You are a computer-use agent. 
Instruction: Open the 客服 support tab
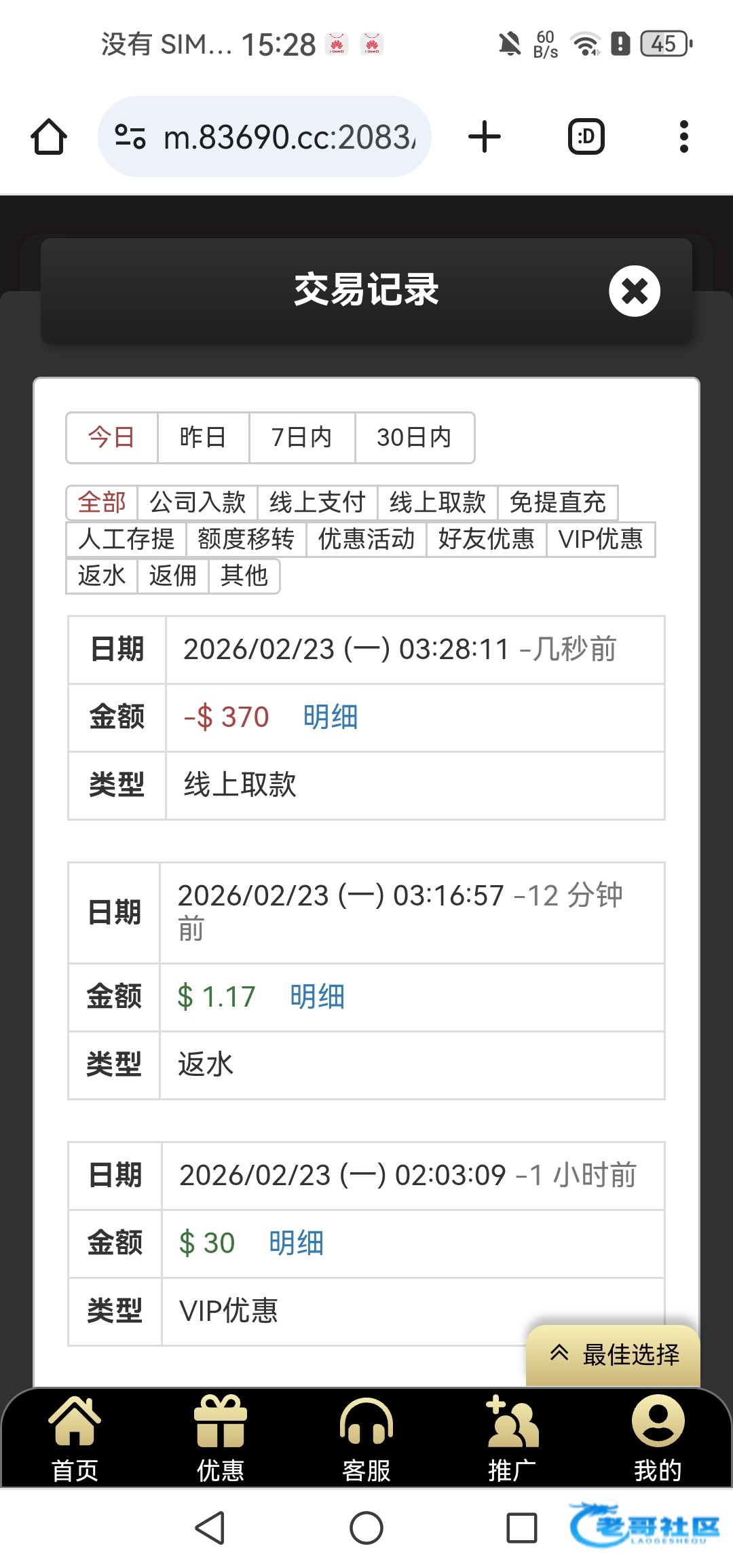point(366,1438)
